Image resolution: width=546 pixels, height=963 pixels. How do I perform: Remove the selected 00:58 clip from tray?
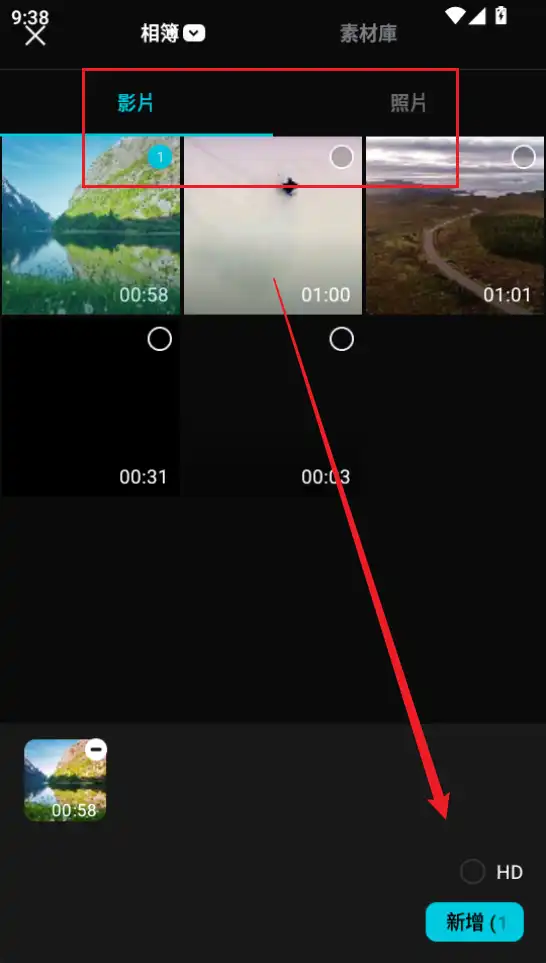click(x=96, y=749)
